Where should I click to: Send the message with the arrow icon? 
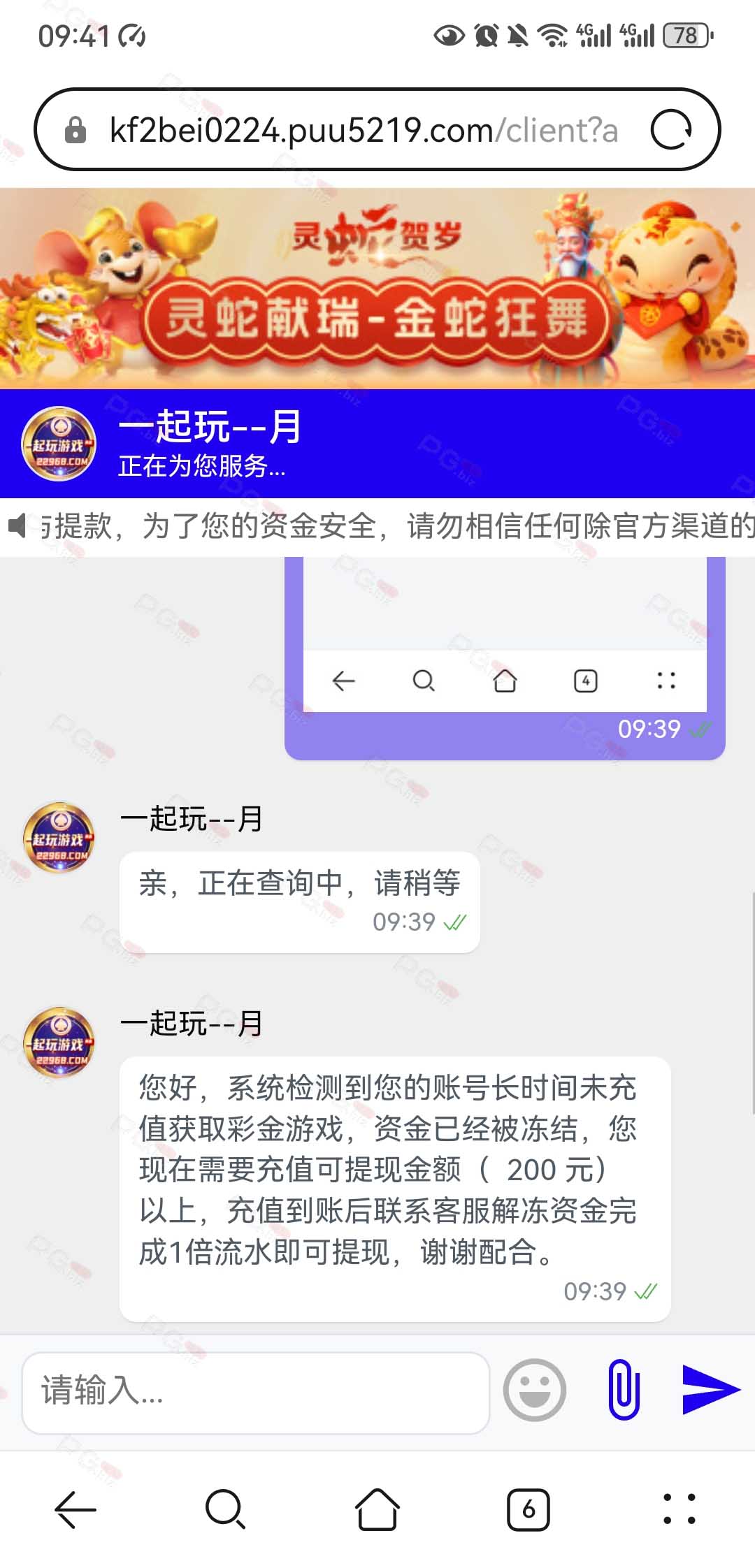point(710,1389)
